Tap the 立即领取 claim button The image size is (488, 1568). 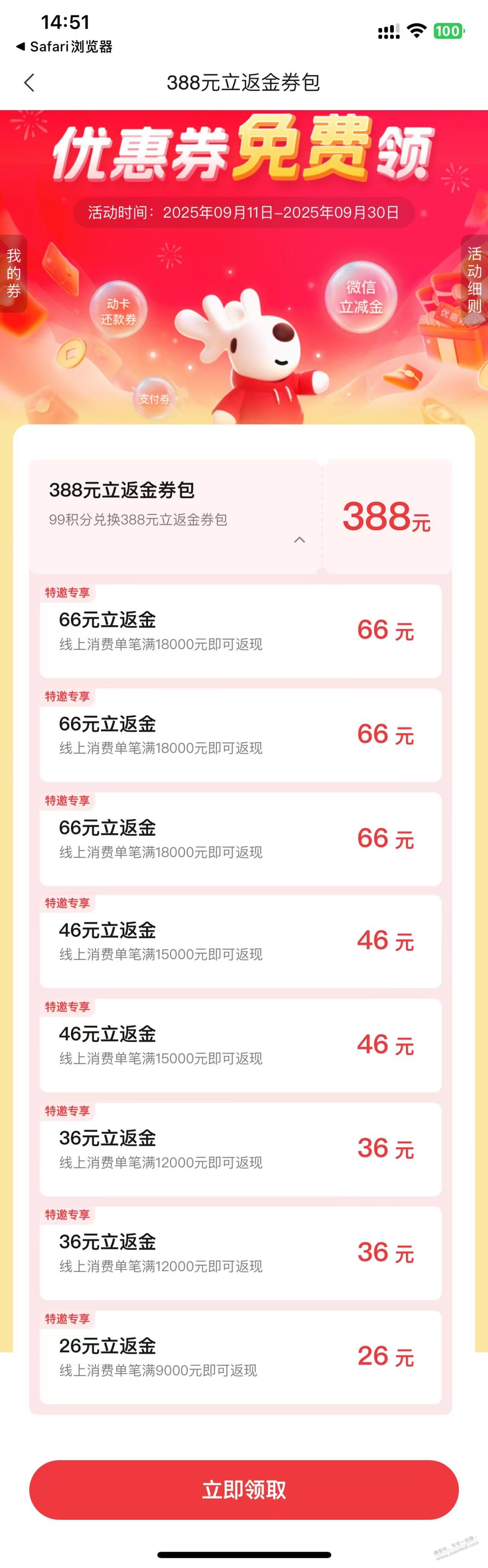pos(244,1489)
